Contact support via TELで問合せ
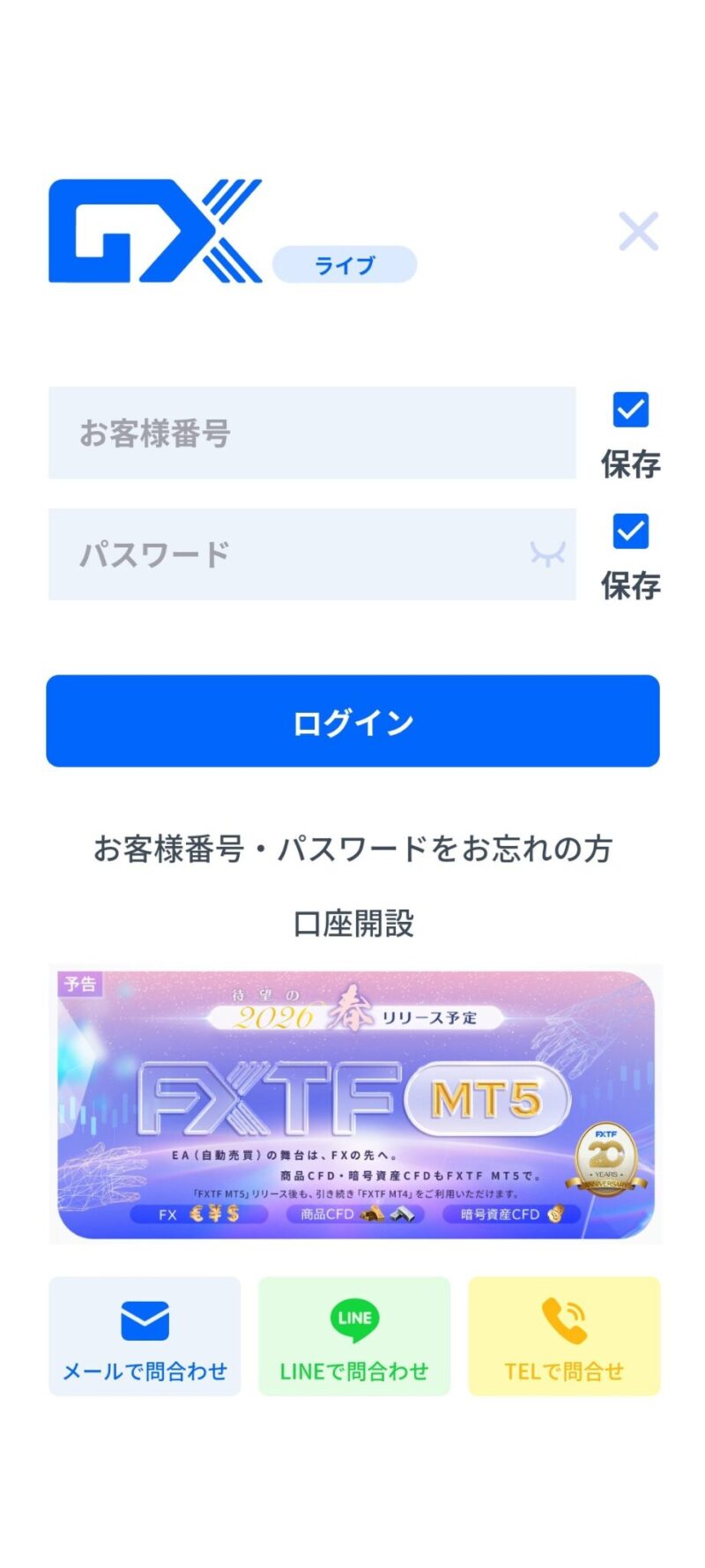Viewport: 705px width, 1568px height. coord(564,1335)
